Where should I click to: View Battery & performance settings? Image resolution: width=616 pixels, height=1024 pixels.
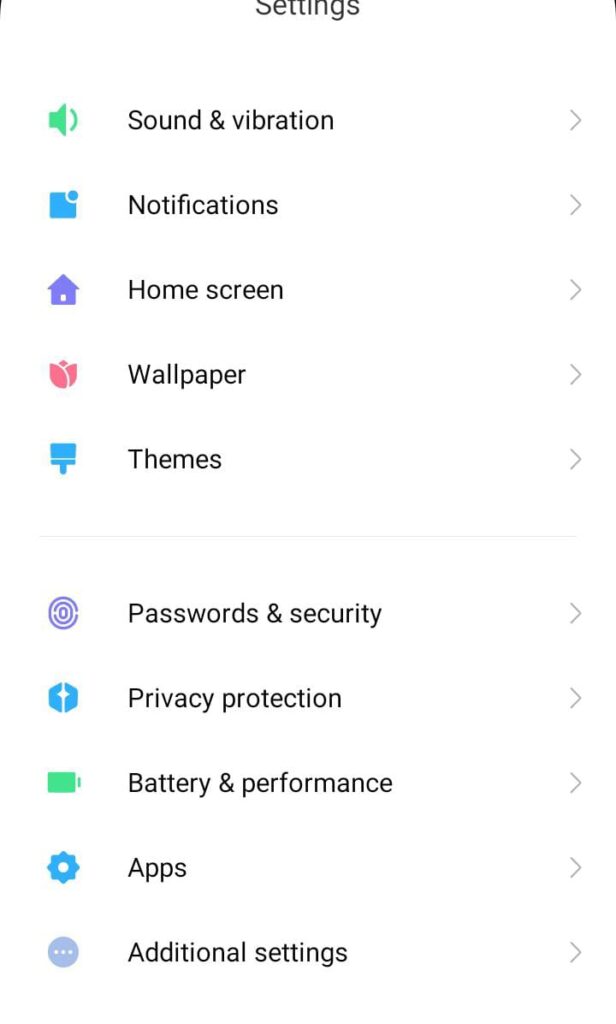308,783
